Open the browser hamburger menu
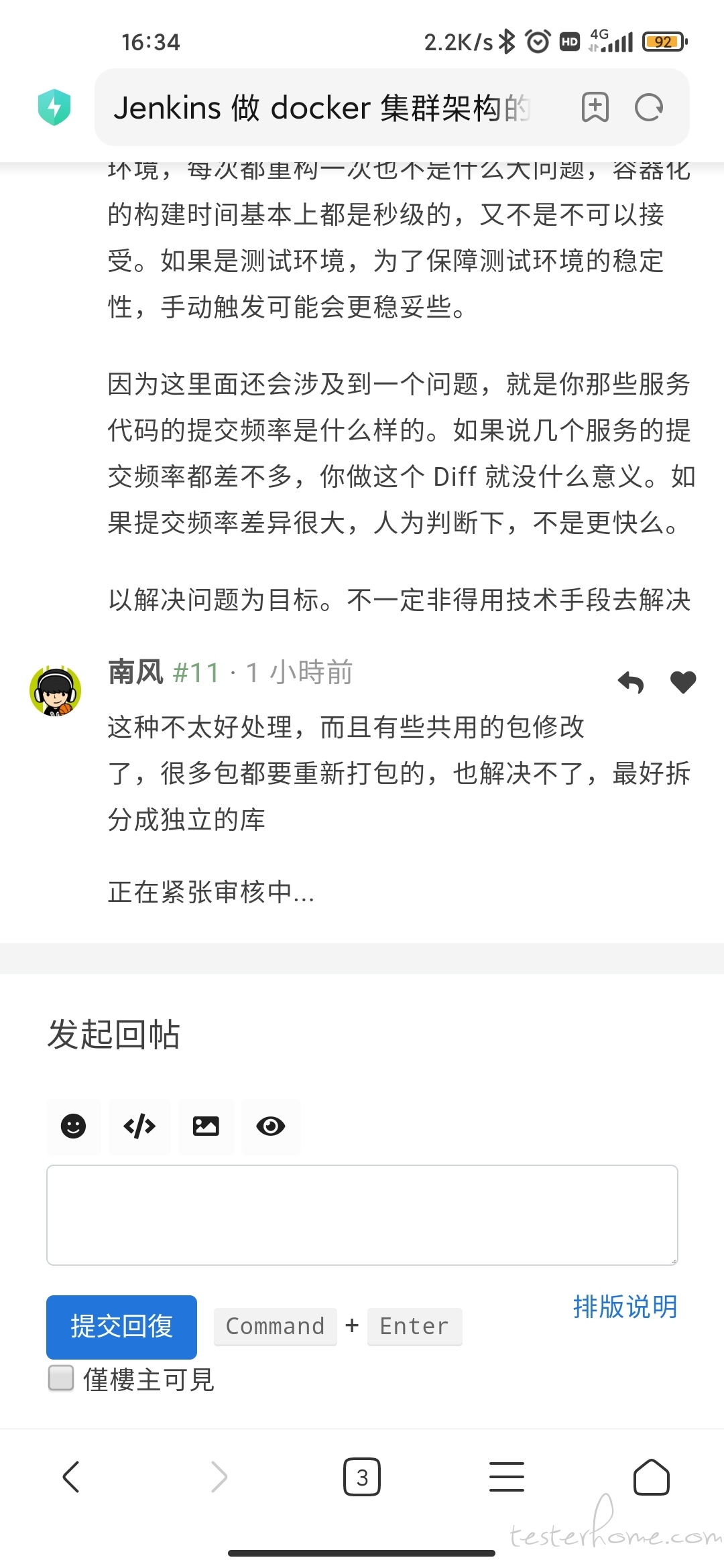The image size is (724, 1568). (507, 1477)
